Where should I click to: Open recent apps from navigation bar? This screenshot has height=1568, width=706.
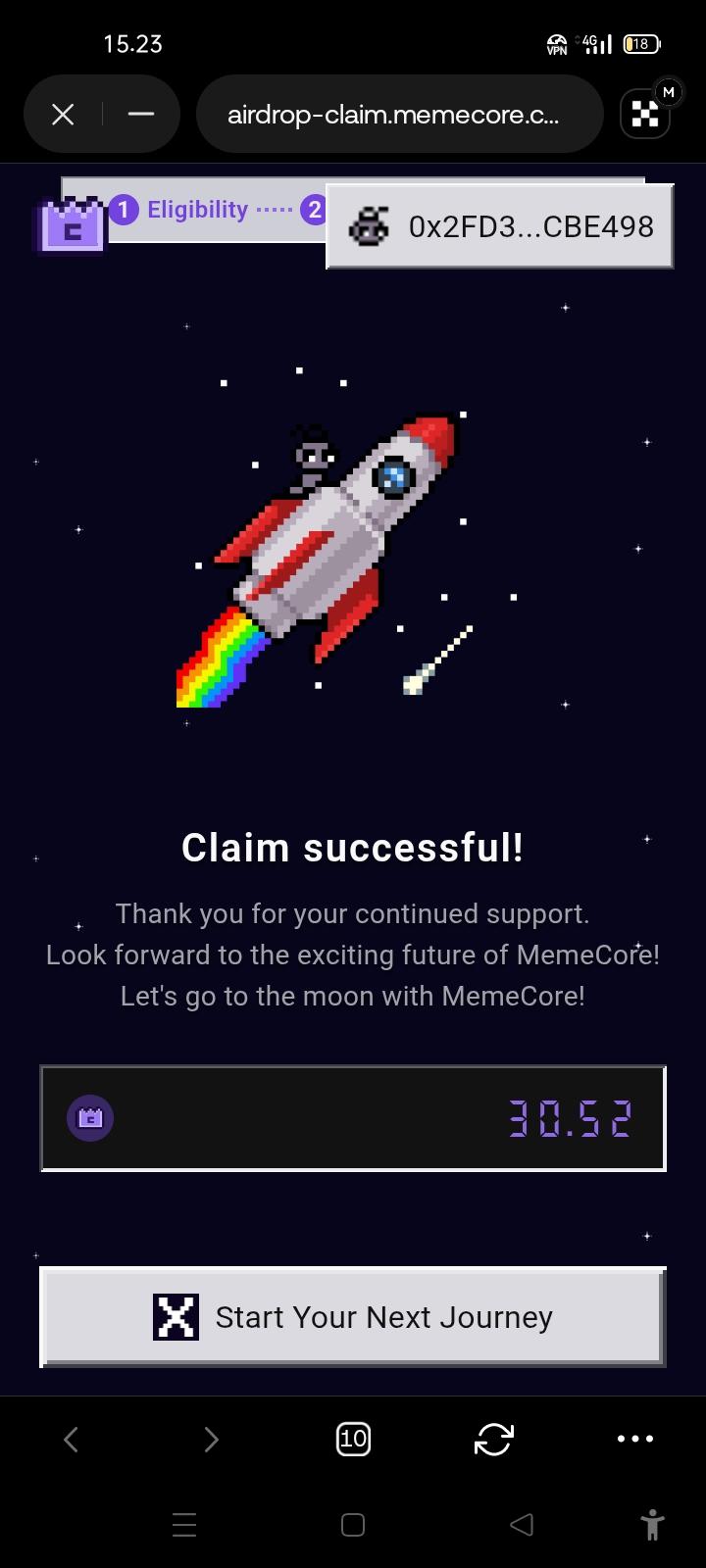(184, 1525)
